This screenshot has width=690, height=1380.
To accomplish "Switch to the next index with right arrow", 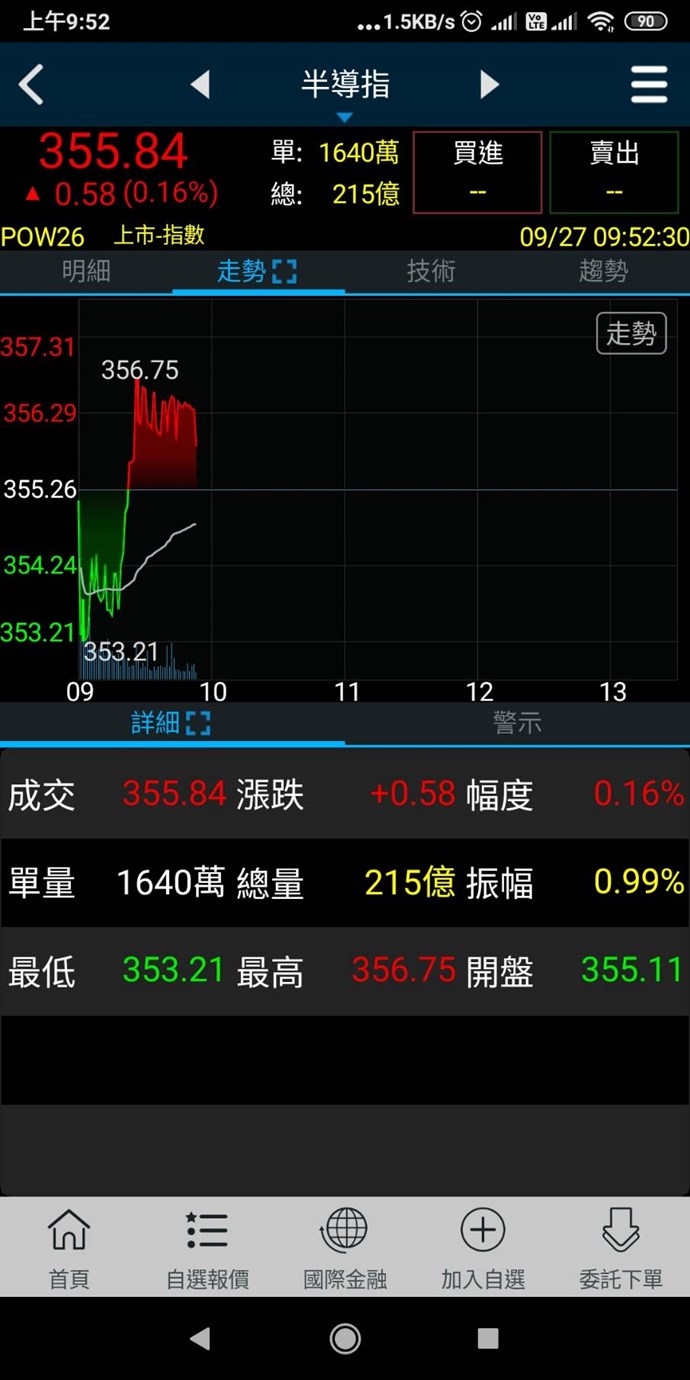I will pyautogui.click(x=489, y=85).
